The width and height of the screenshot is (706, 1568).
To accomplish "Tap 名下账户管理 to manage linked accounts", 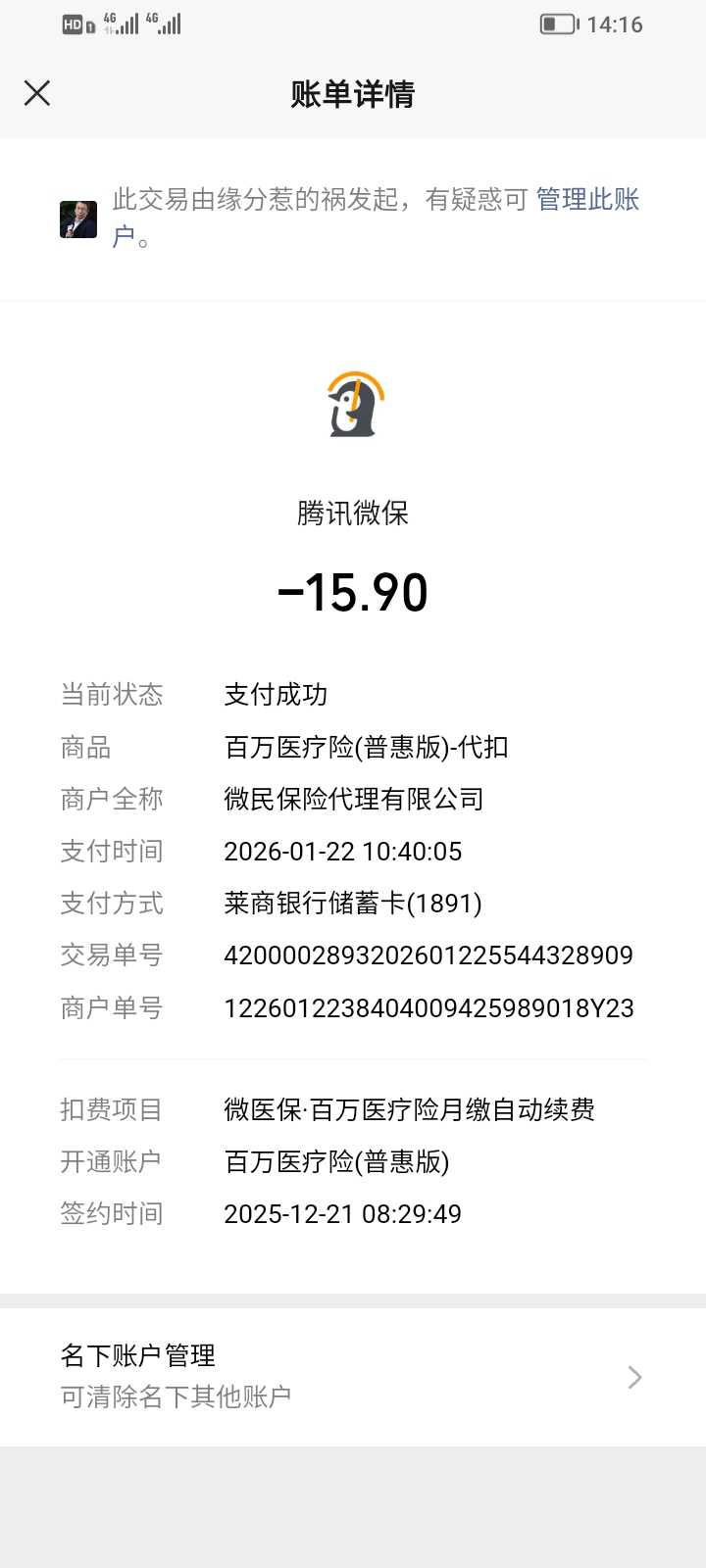I will (x=138, y=1355).
